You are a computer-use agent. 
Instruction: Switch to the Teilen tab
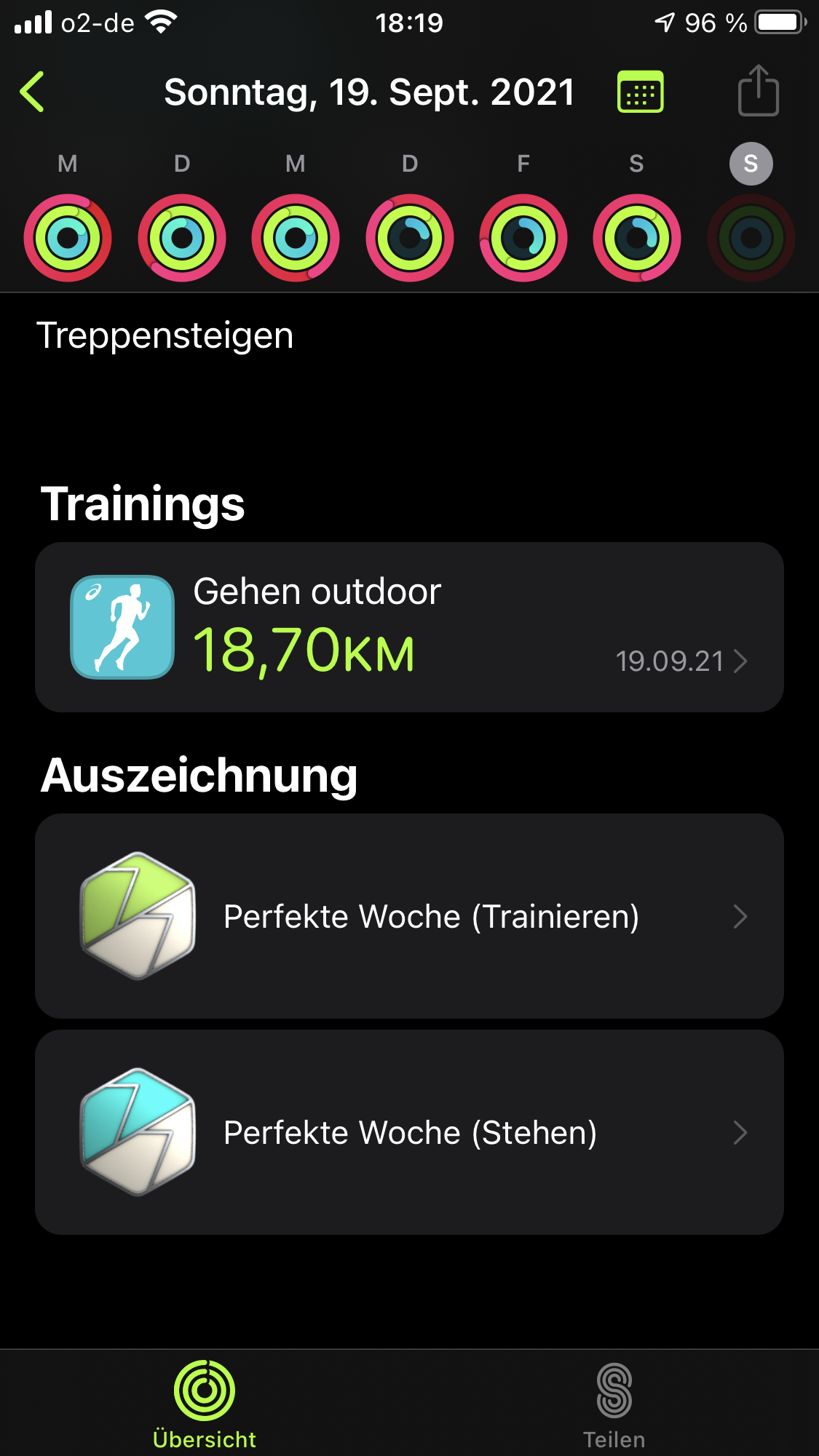[x=614, y=1404]
